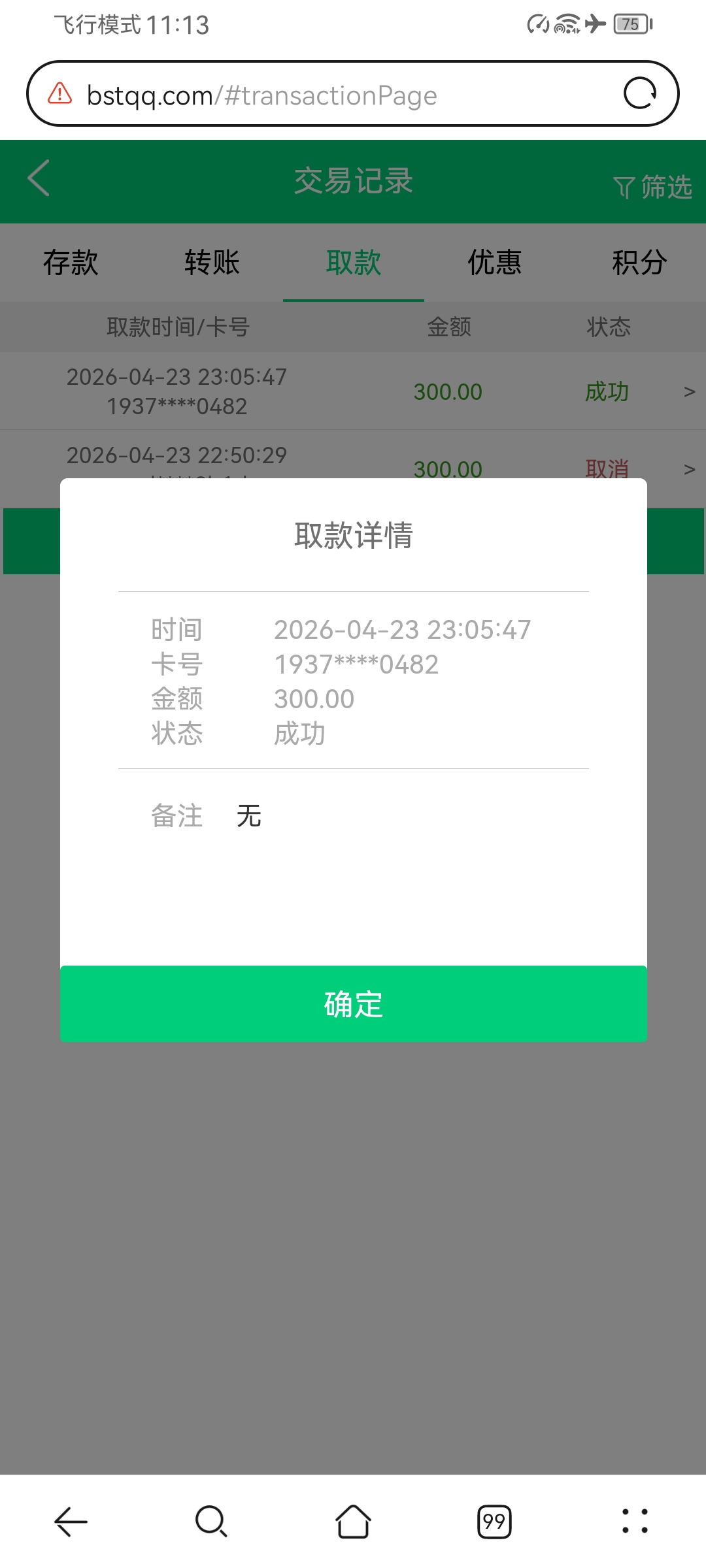This screenshot has width=706, height=1568.
Task: Expand the 23:05:47 withdrawal record chevron
Action: (x=688, y=391)
